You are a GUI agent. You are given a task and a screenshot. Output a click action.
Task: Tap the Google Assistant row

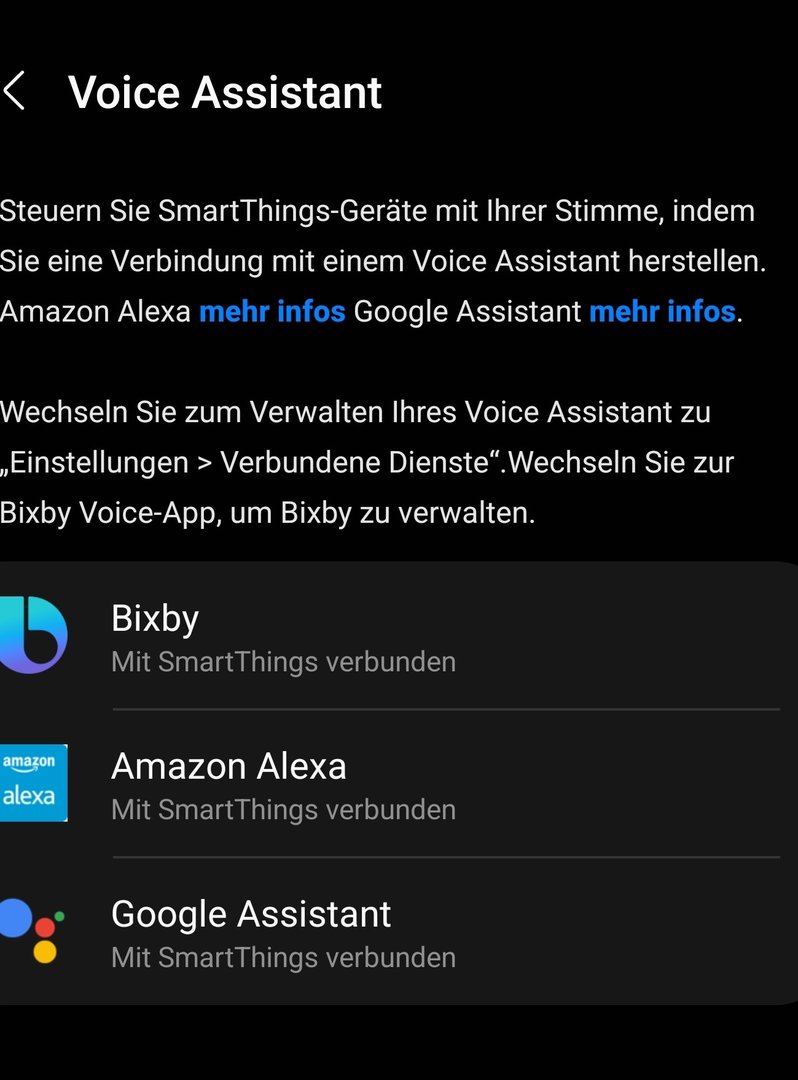tap(398, 932)
